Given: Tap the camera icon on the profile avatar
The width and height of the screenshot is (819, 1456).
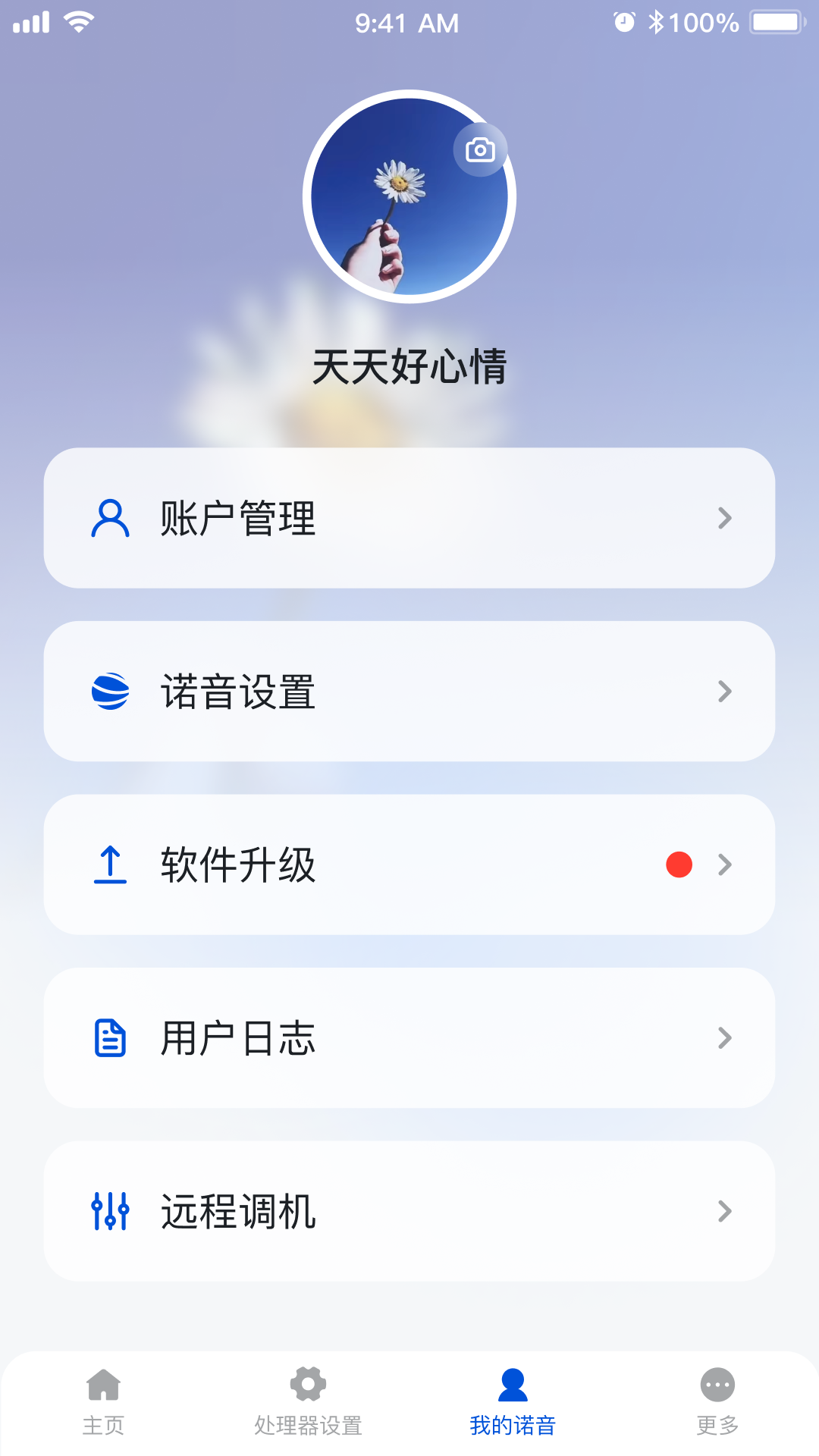Looking at the screenshot, I should [x=479, y=149].
